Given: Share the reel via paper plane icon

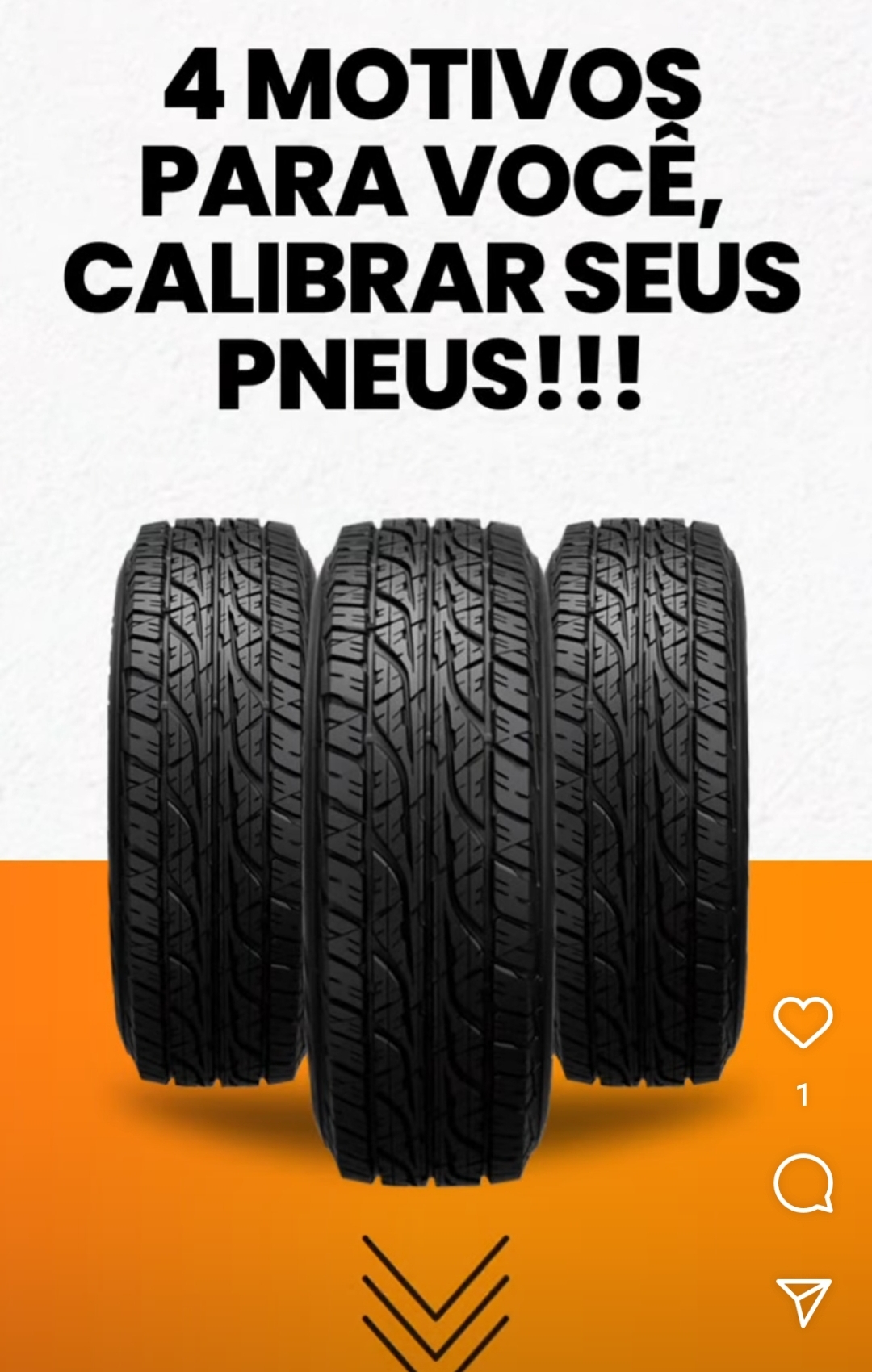Looking at the screenshot, I should pos(803,1300).
